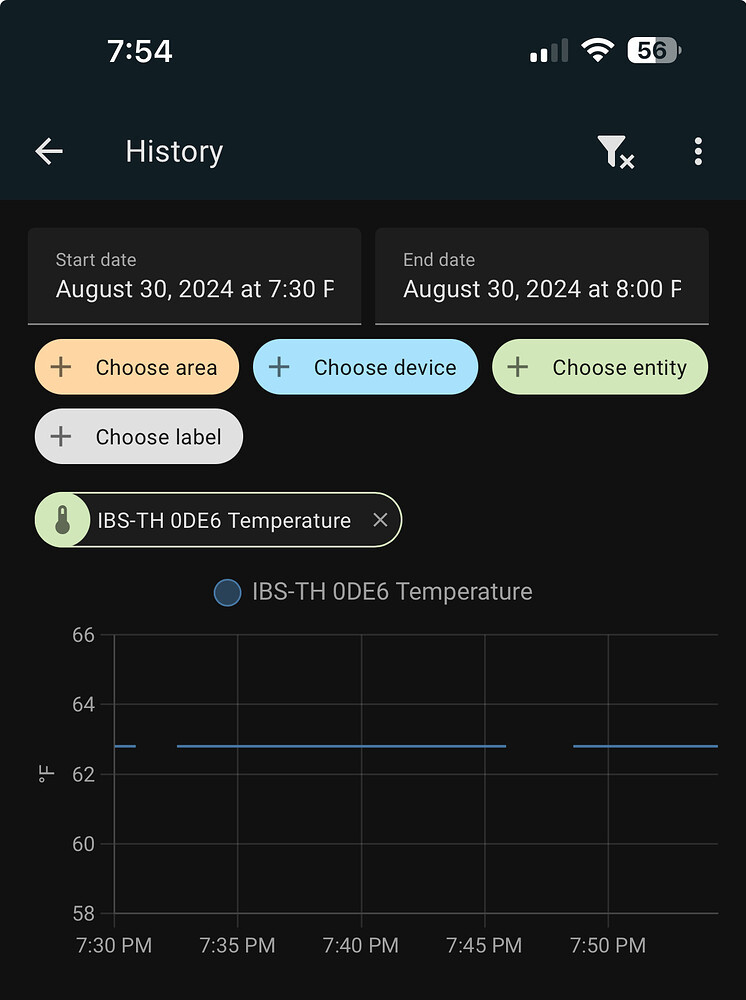Go back using the arrow

49,151
